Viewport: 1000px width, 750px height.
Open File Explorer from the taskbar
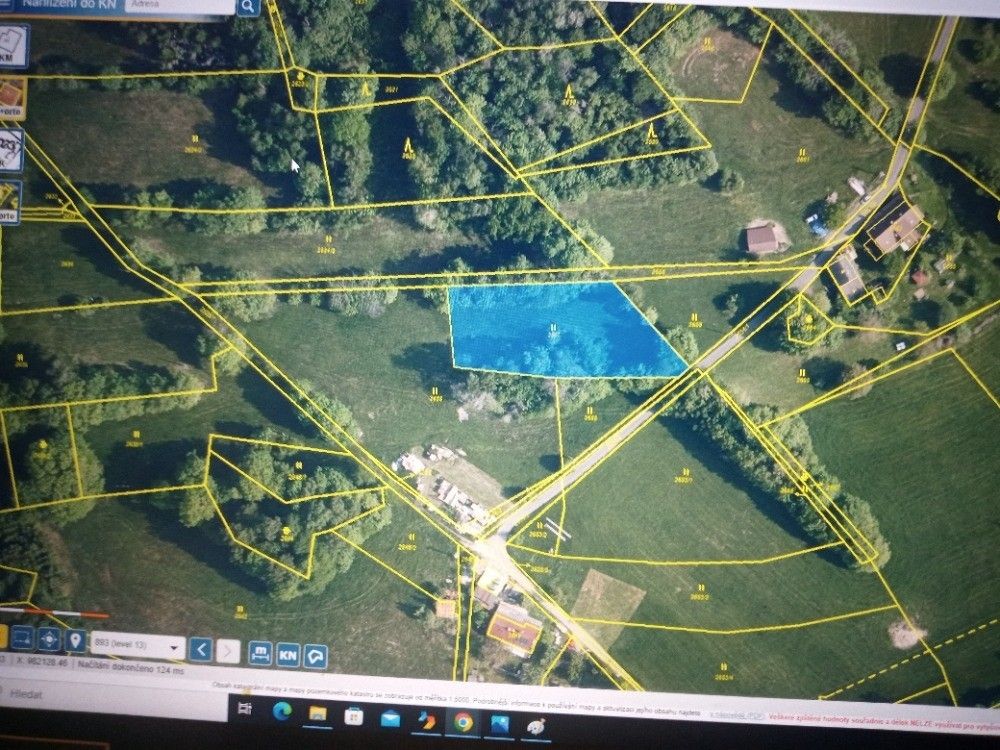(318, 714)
